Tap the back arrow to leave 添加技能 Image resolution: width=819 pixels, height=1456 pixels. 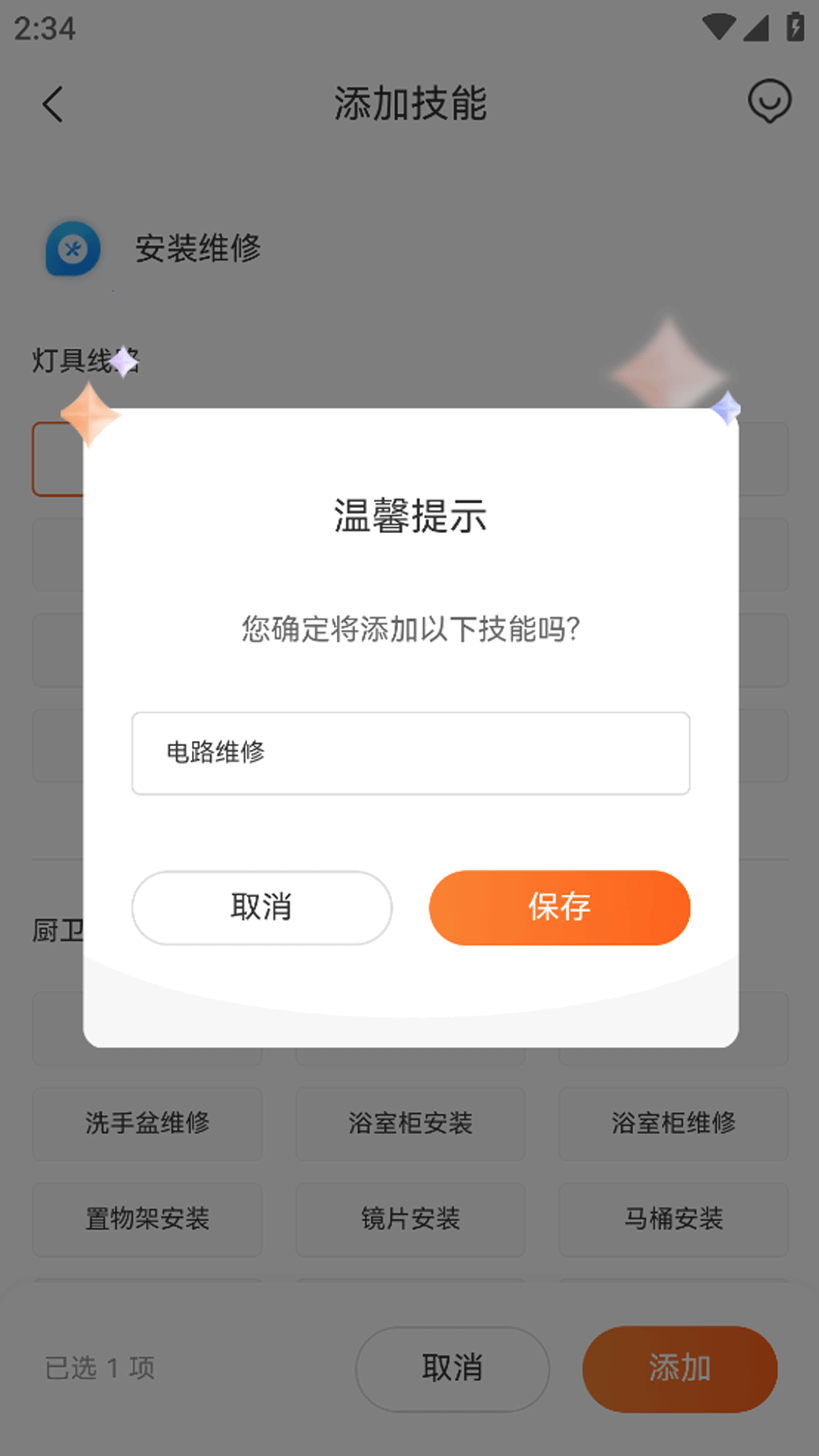tap(53, 103)
